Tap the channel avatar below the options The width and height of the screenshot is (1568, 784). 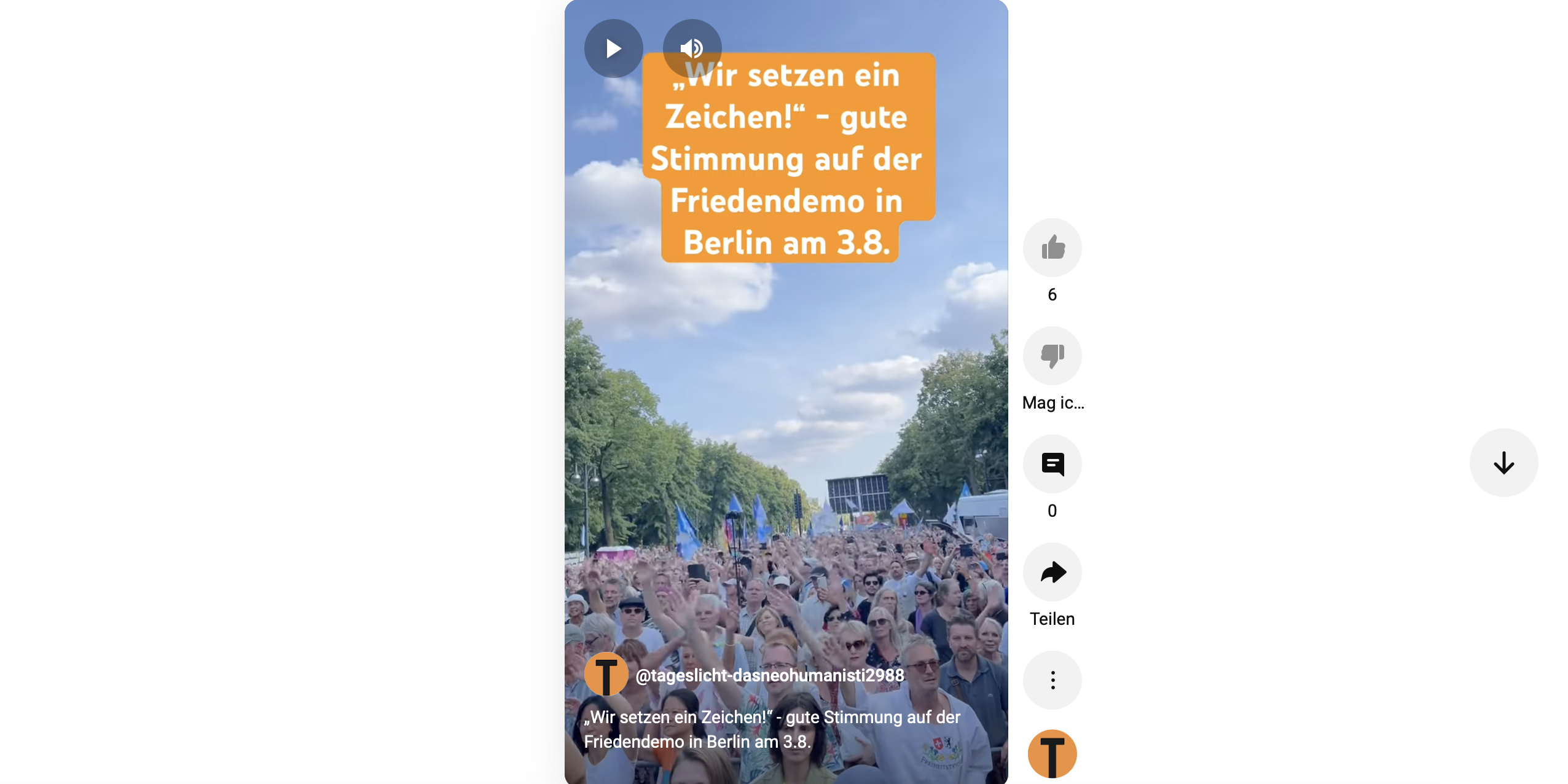[x=1052, y=754]
